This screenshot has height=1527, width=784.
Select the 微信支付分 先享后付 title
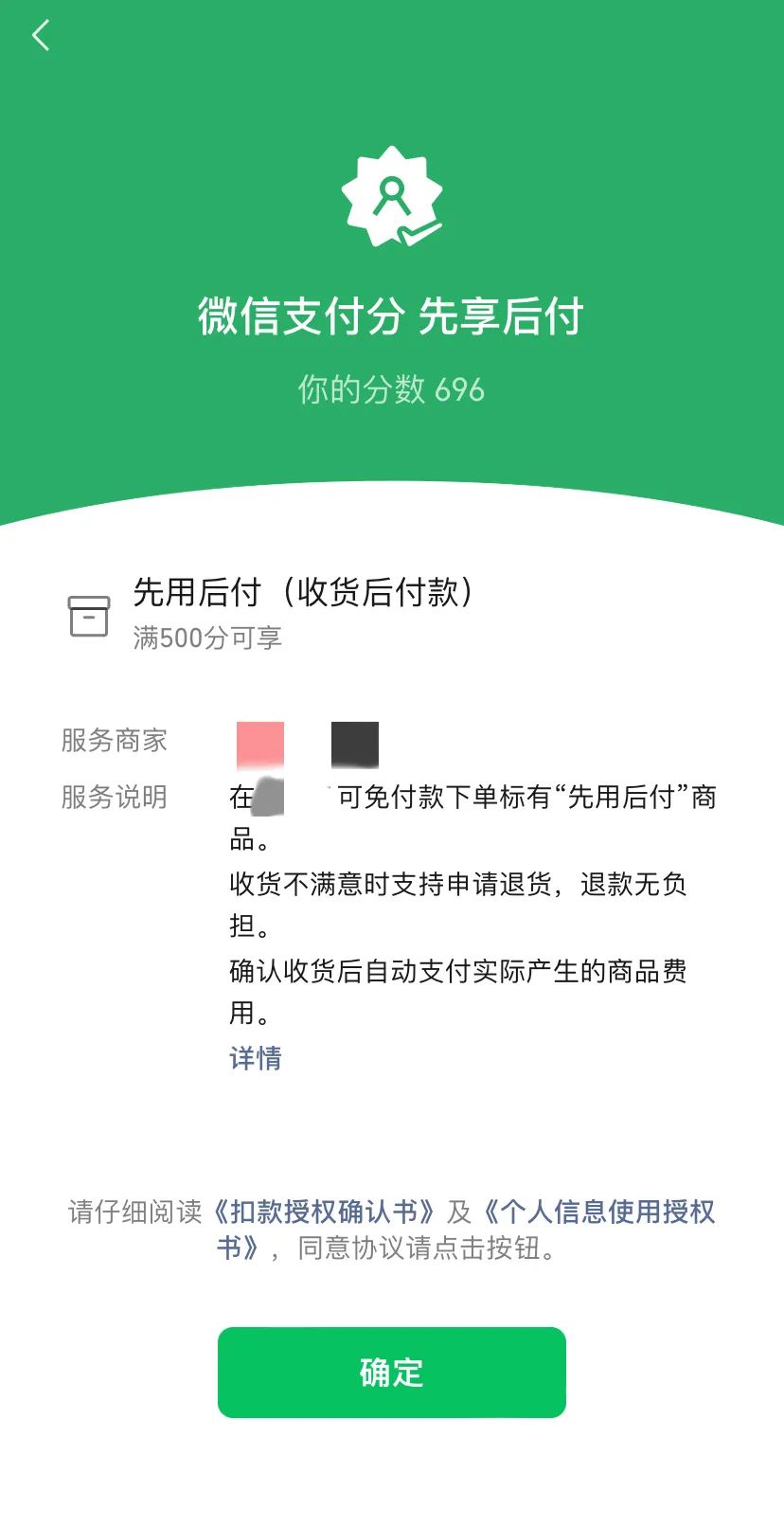point(391,314)
